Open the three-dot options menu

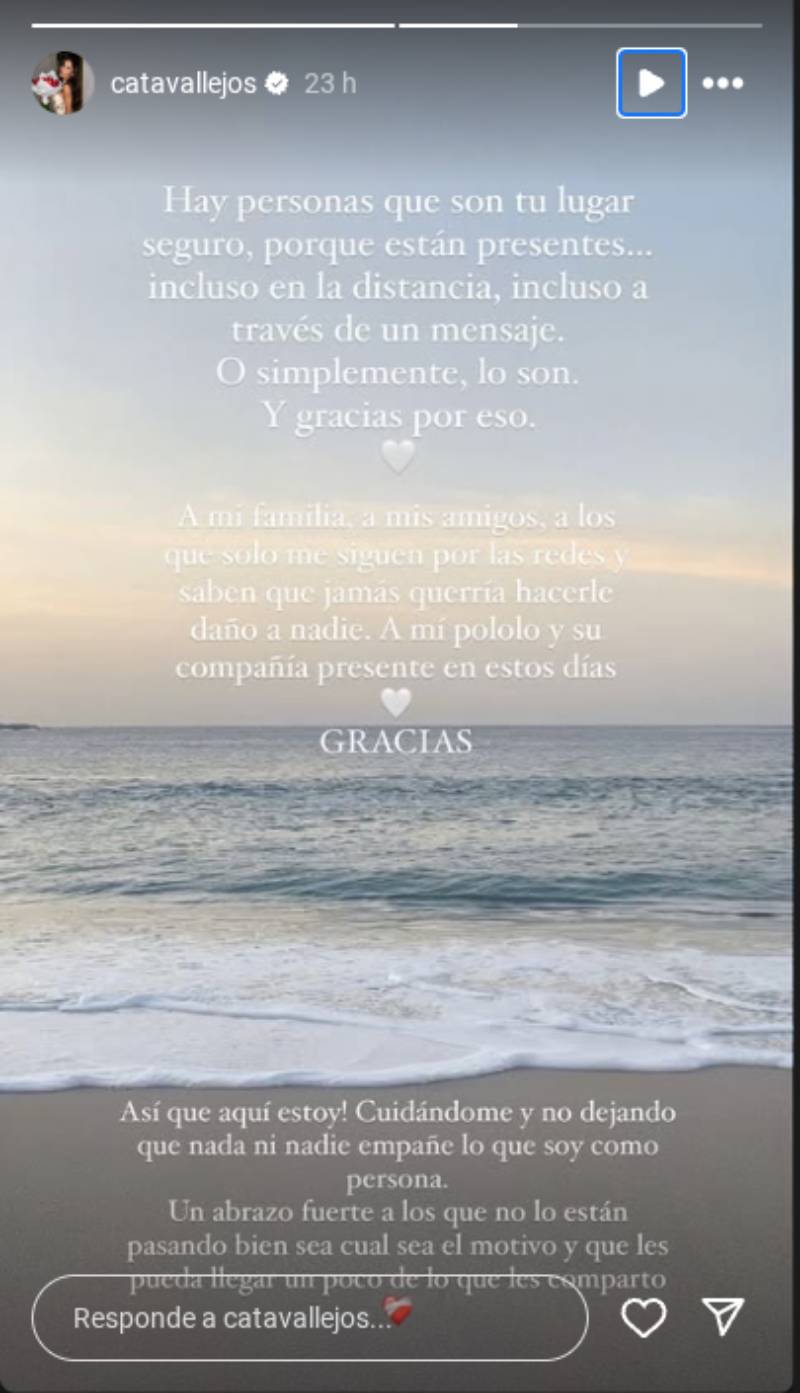tap(722, 83)
